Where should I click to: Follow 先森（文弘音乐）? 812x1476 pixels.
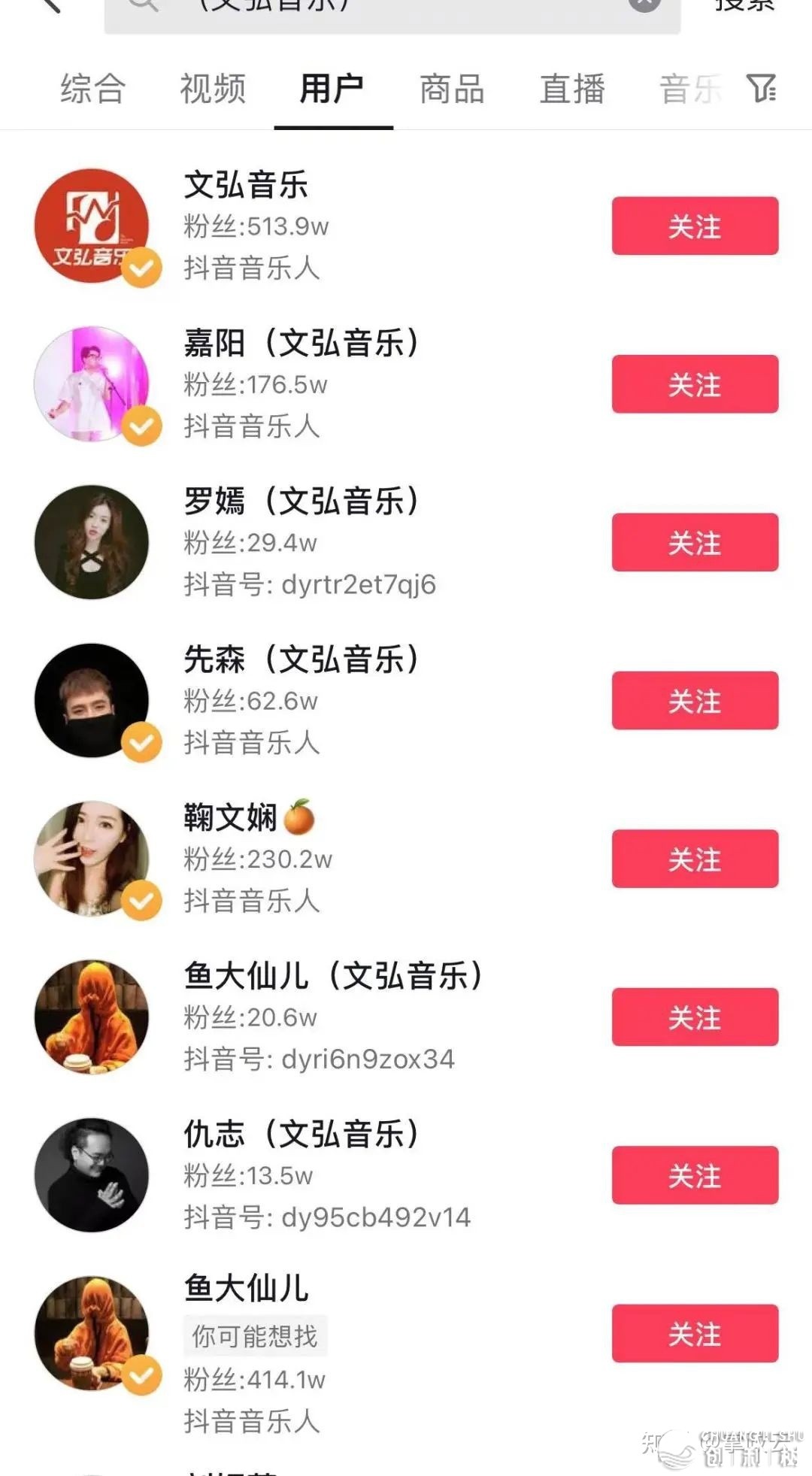coord(694,701)
